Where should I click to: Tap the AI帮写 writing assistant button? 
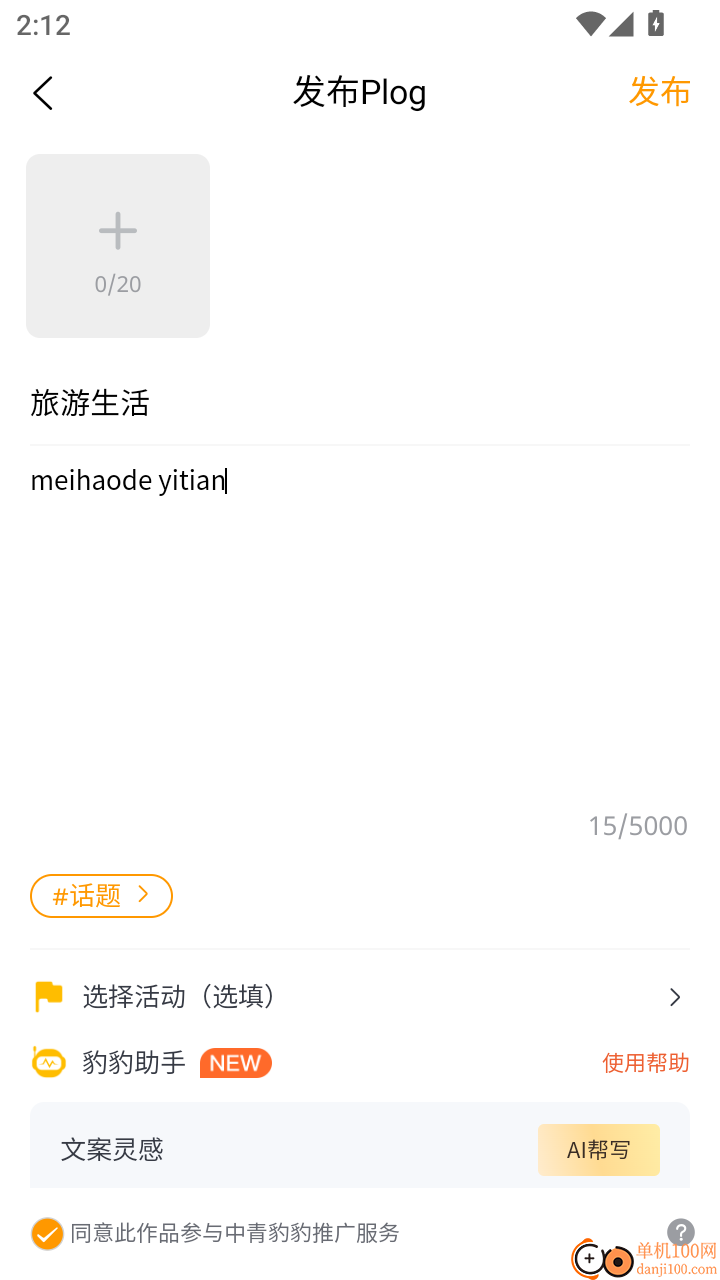click(x=598, y=1150)
